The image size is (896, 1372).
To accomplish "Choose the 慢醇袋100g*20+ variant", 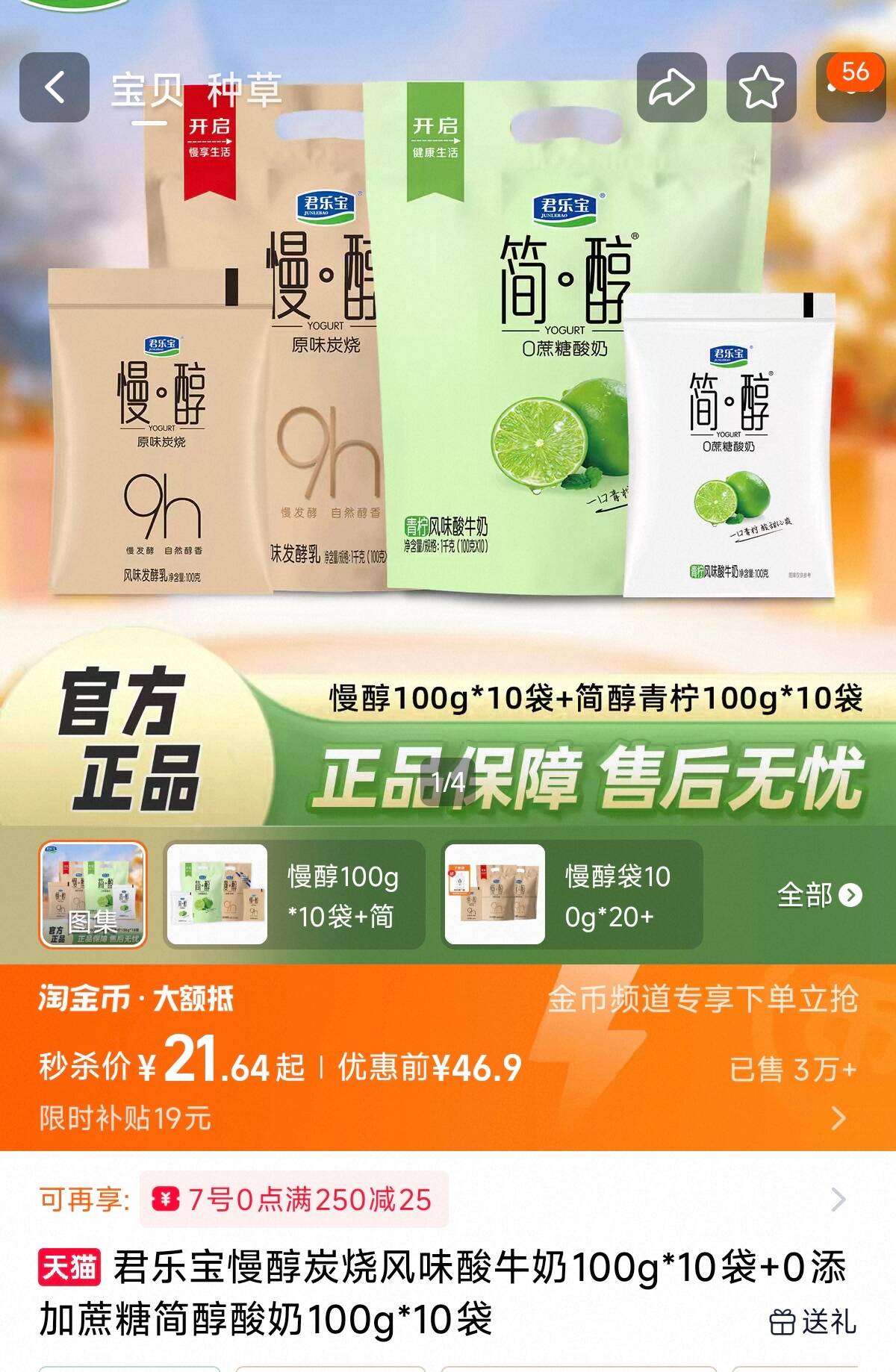I will (572, 894).
